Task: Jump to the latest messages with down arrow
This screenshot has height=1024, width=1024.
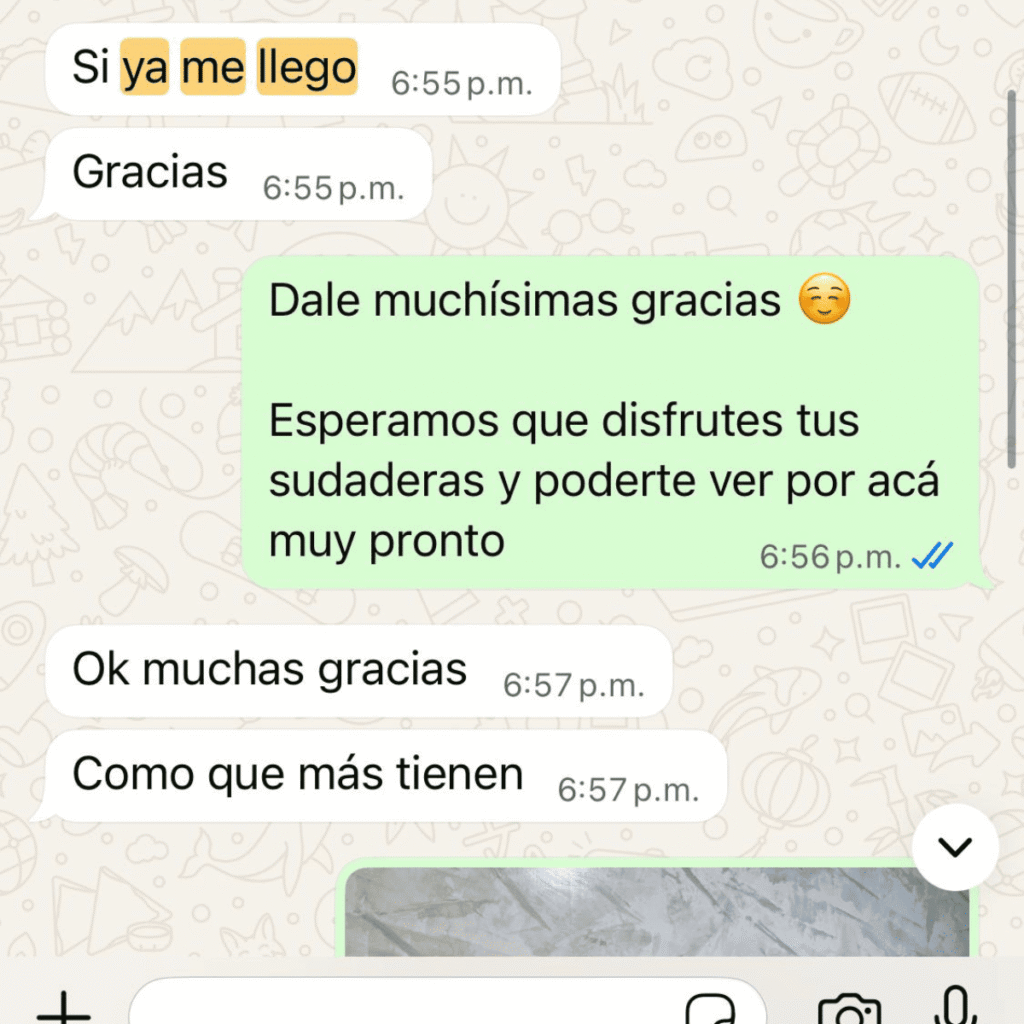Action: tap(955, 847)
